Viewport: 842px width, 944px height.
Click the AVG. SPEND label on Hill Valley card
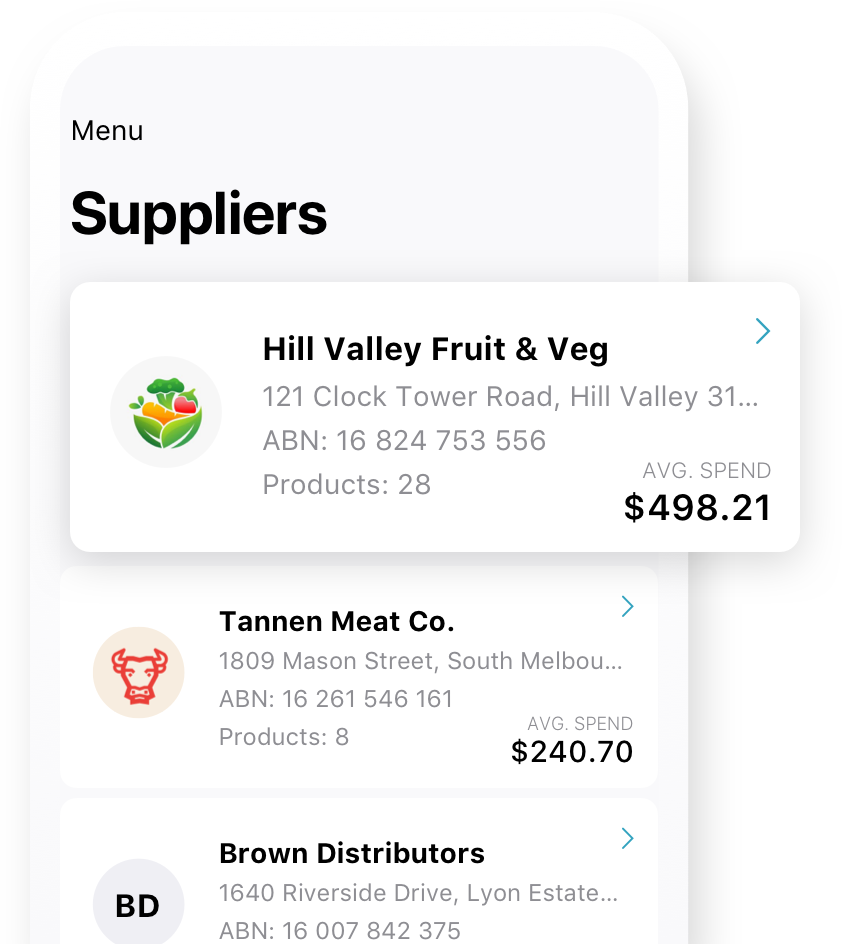coord(707,470)
